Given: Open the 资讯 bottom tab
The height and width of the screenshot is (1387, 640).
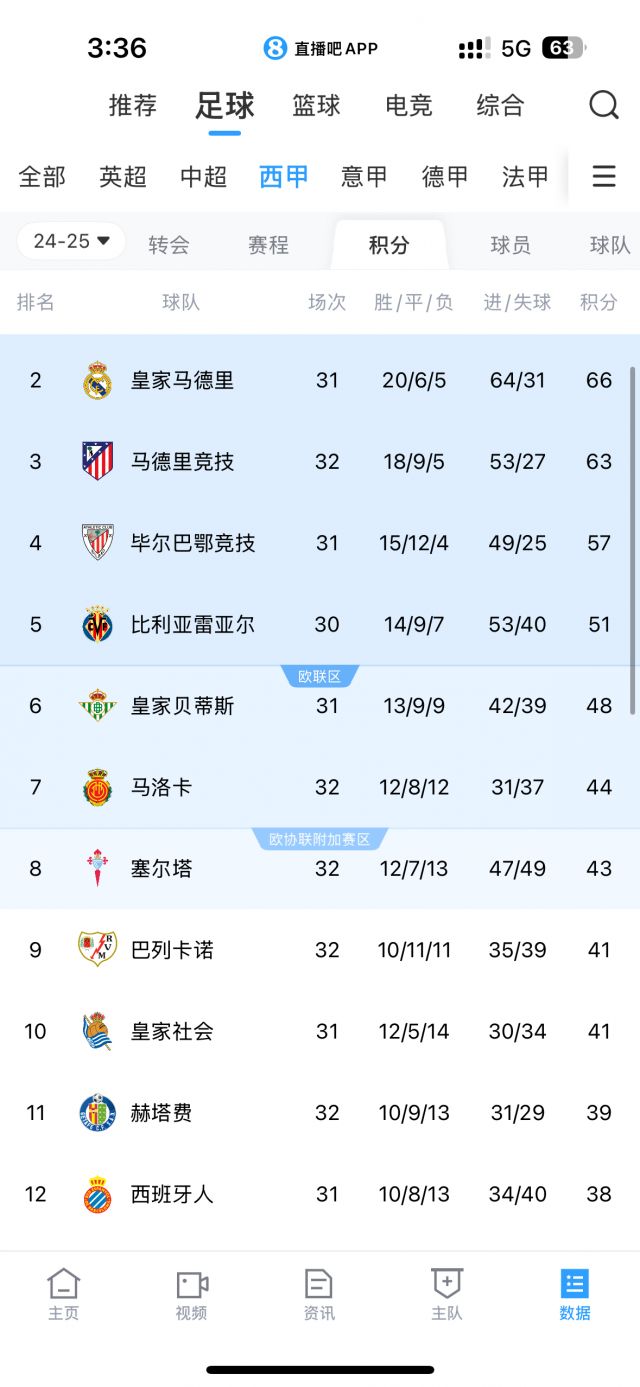Looking at the screenshot, I should click(x=319, y=1294).
